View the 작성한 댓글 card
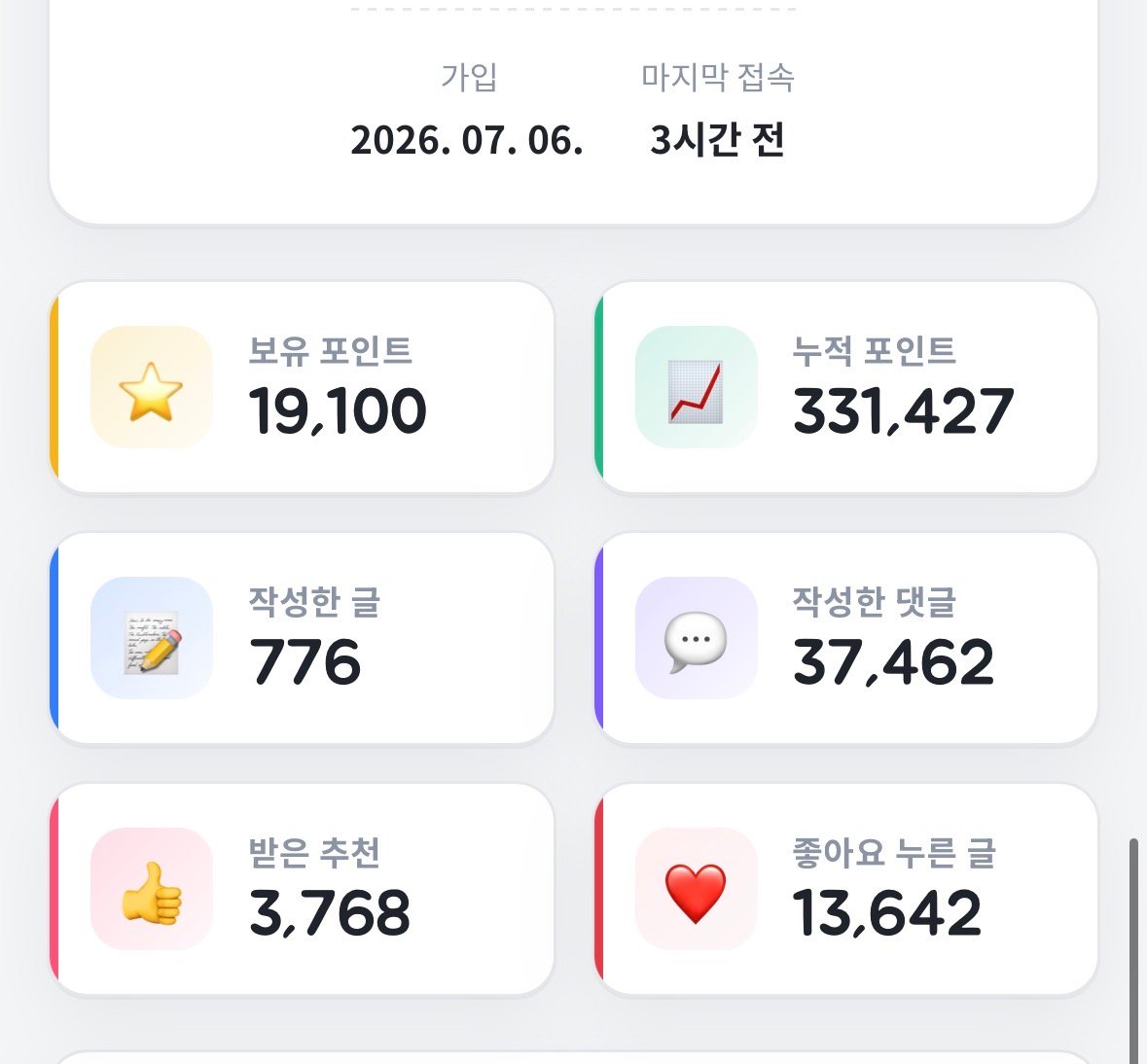 846,638
